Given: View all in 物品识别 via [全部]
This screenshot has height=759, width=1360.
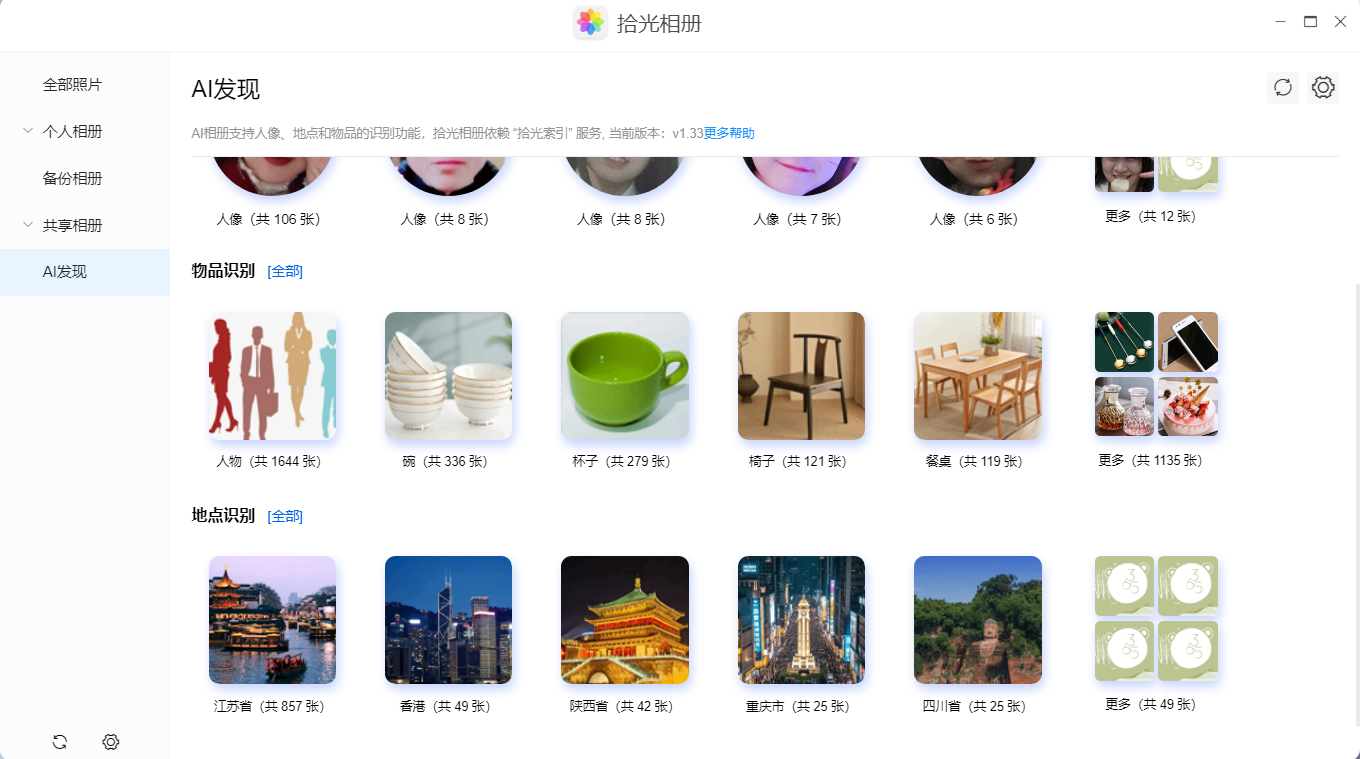Looking at the screenshot, I should coord(285,271).
